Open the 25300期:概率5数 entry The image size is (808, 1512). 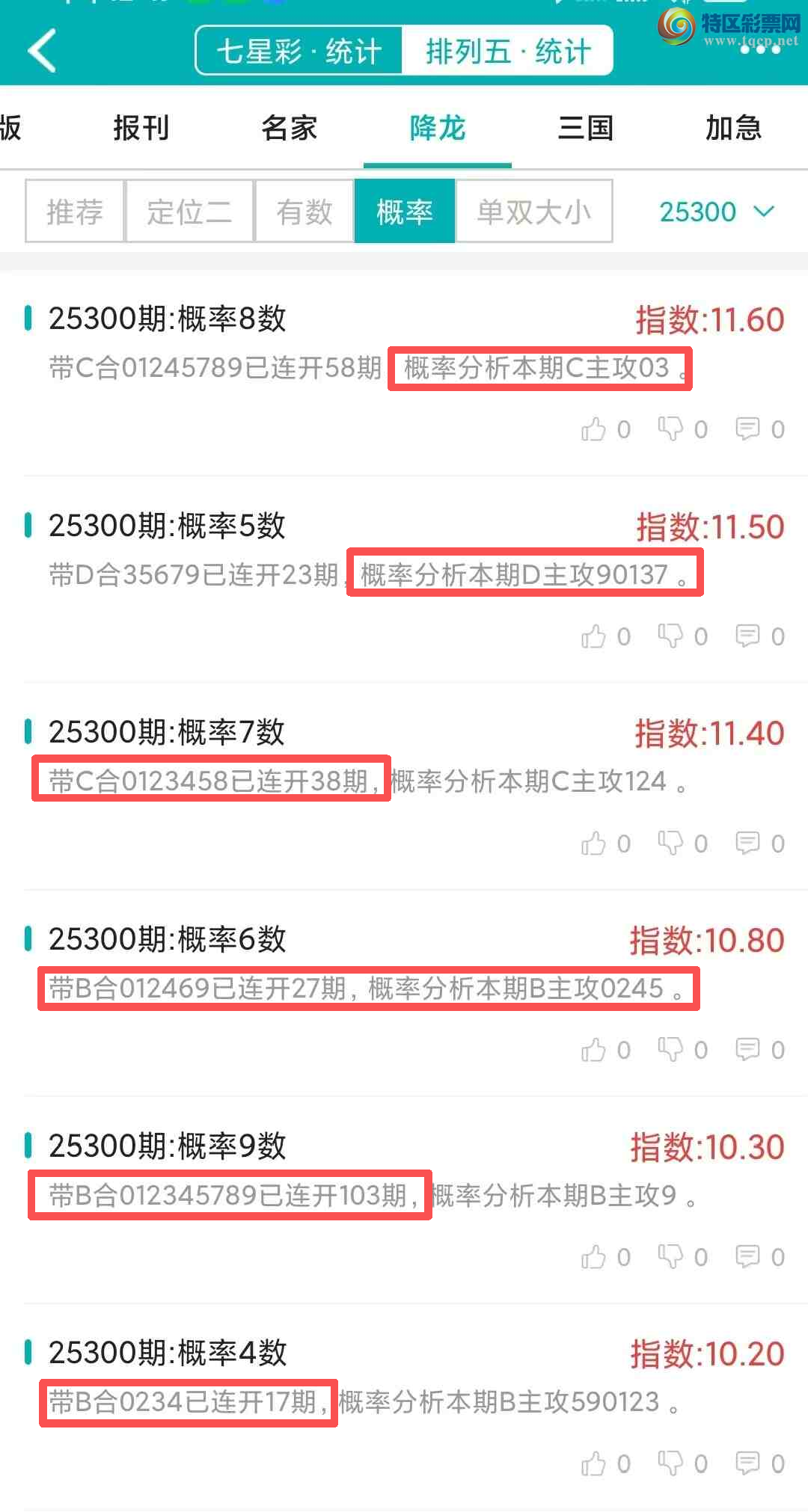click(x=168, y=526)
